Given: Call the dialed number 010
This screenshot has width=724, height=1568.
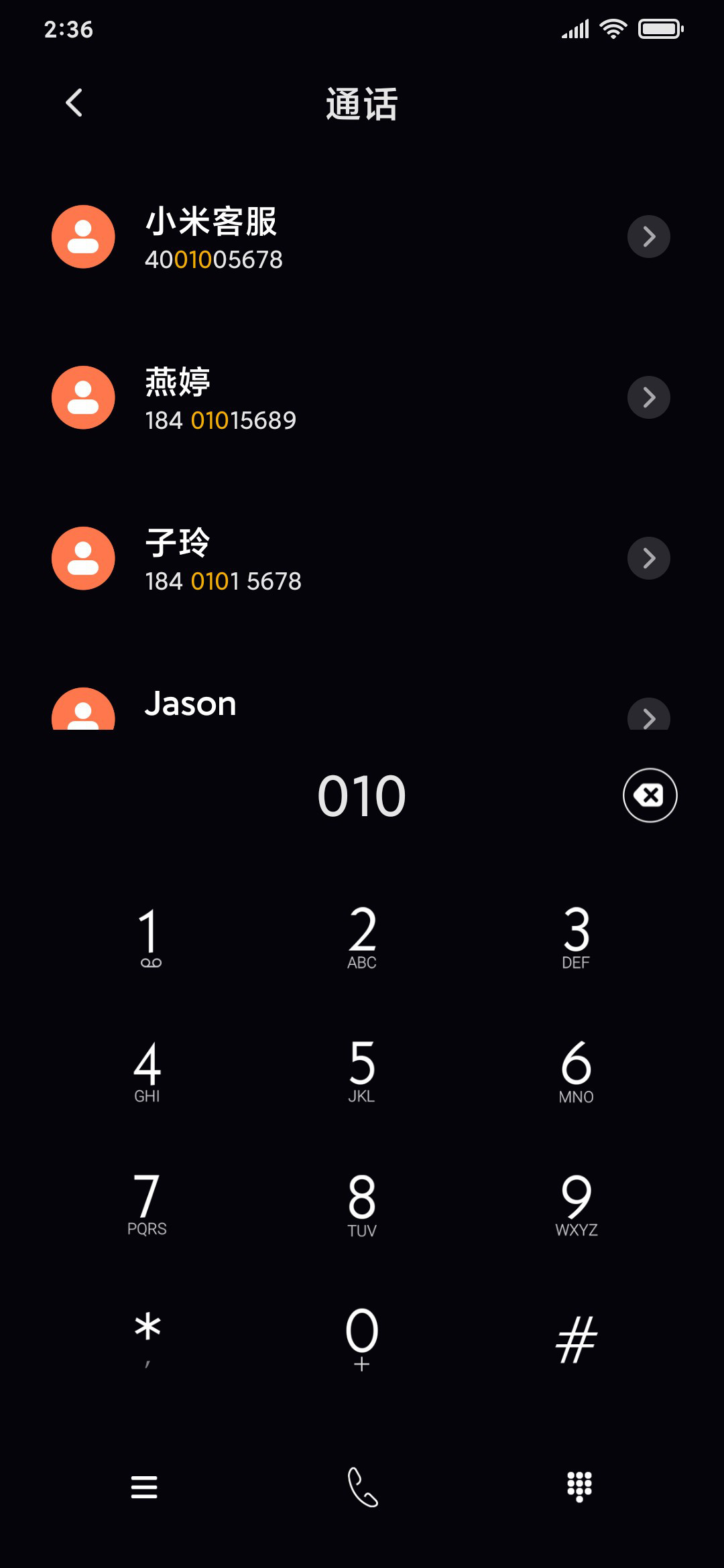Looking at the screenshot, I should pyautogui.click(x=362, y=1487).
